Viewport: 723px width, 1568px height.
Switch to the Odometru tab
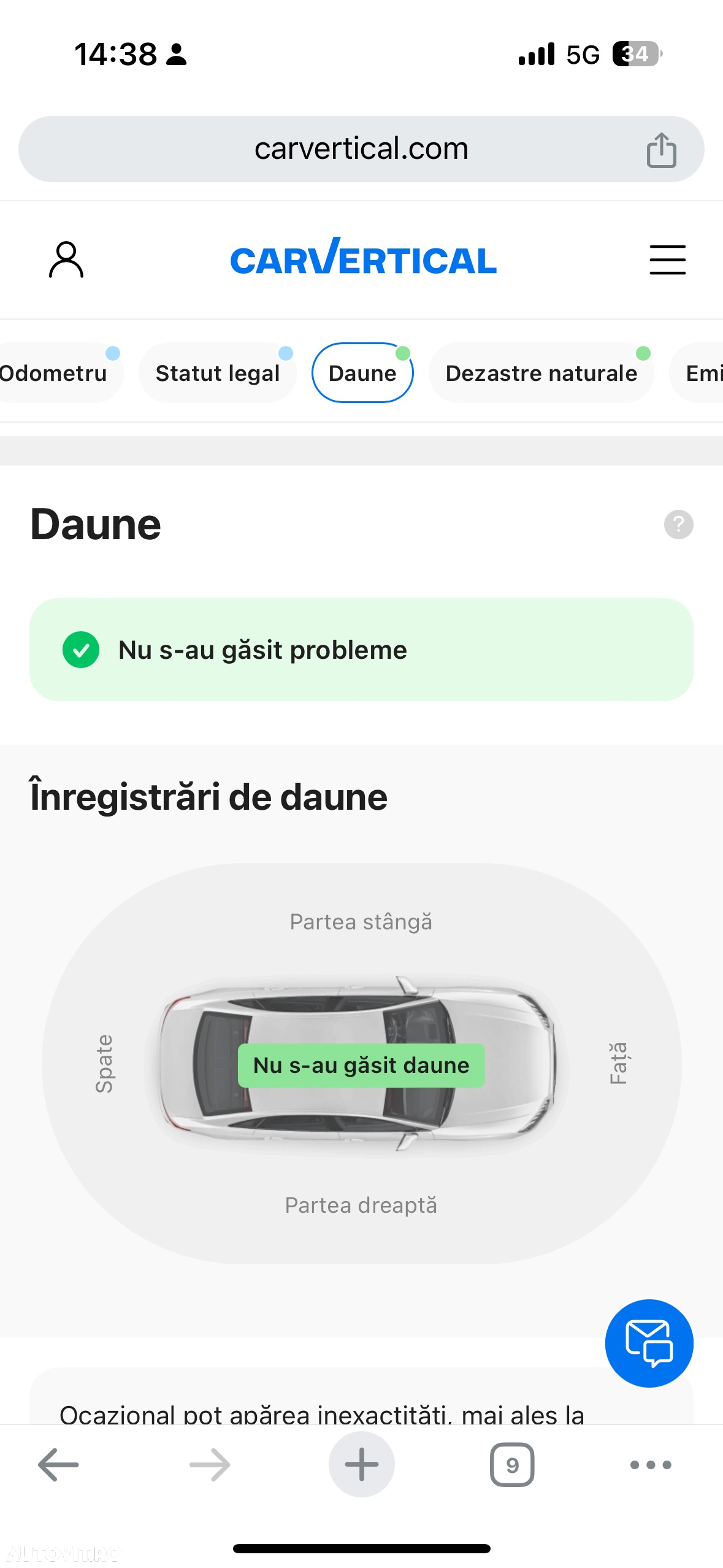(54, 373)
